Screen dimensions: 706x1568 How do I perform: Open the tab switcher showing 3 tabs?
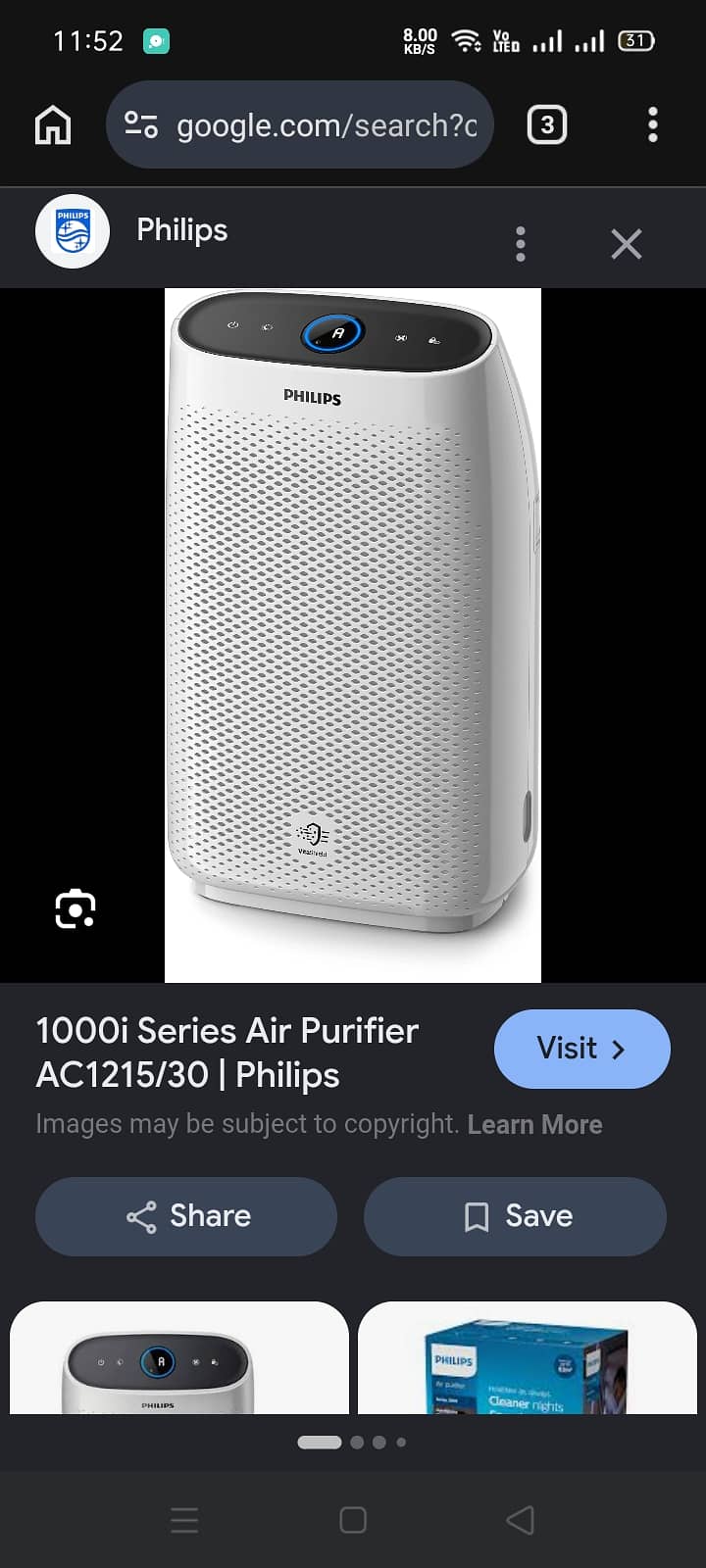coord(547,125)
